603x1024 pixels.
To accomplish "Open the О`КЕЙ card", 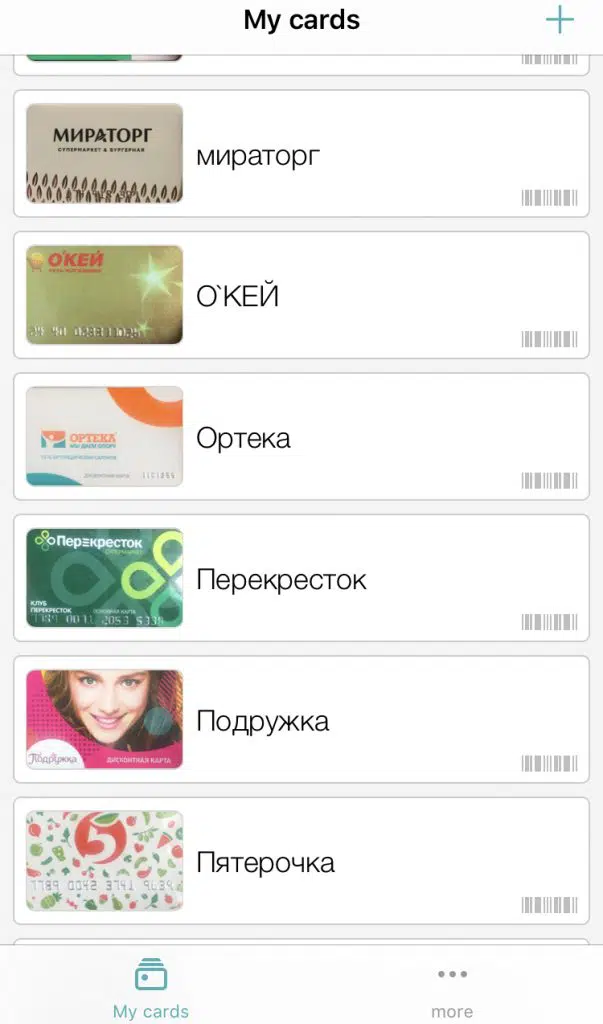I will (300, 295).
